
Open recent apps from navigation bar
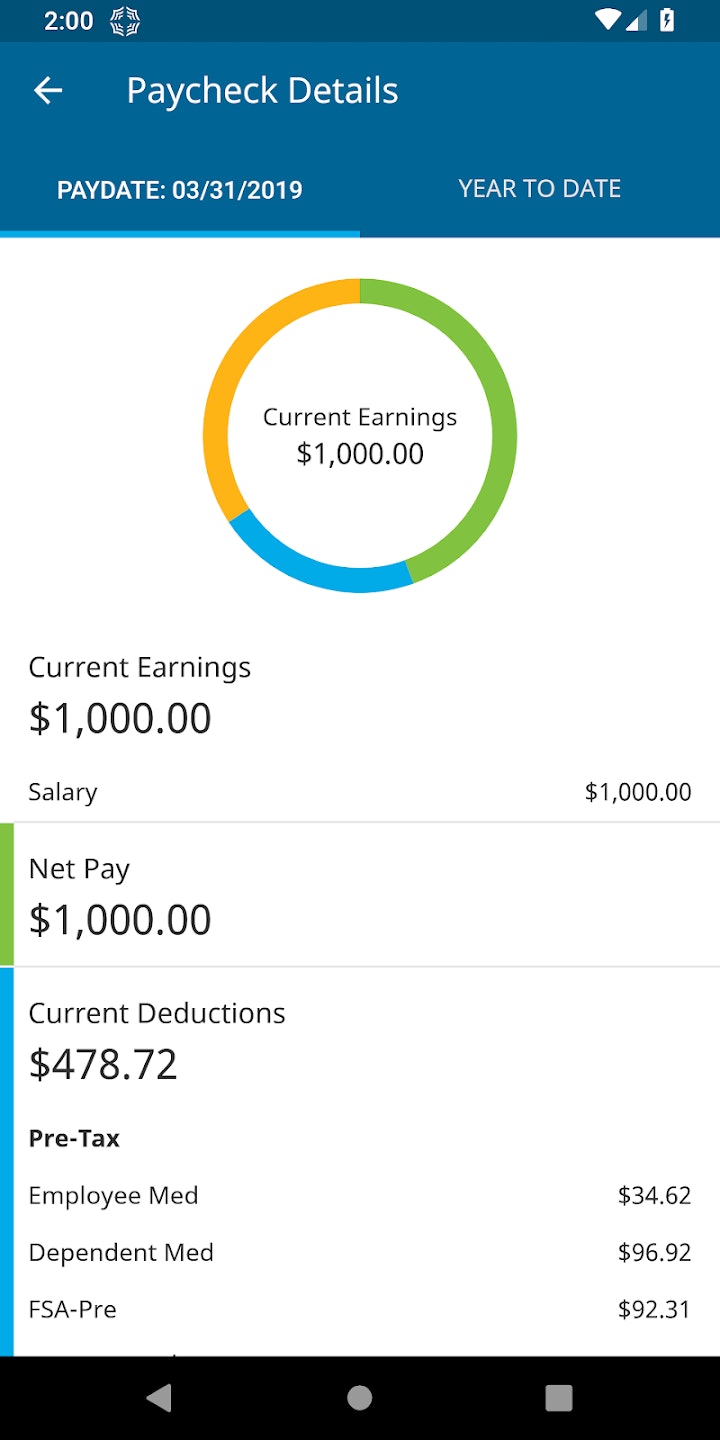[558, 1397]
